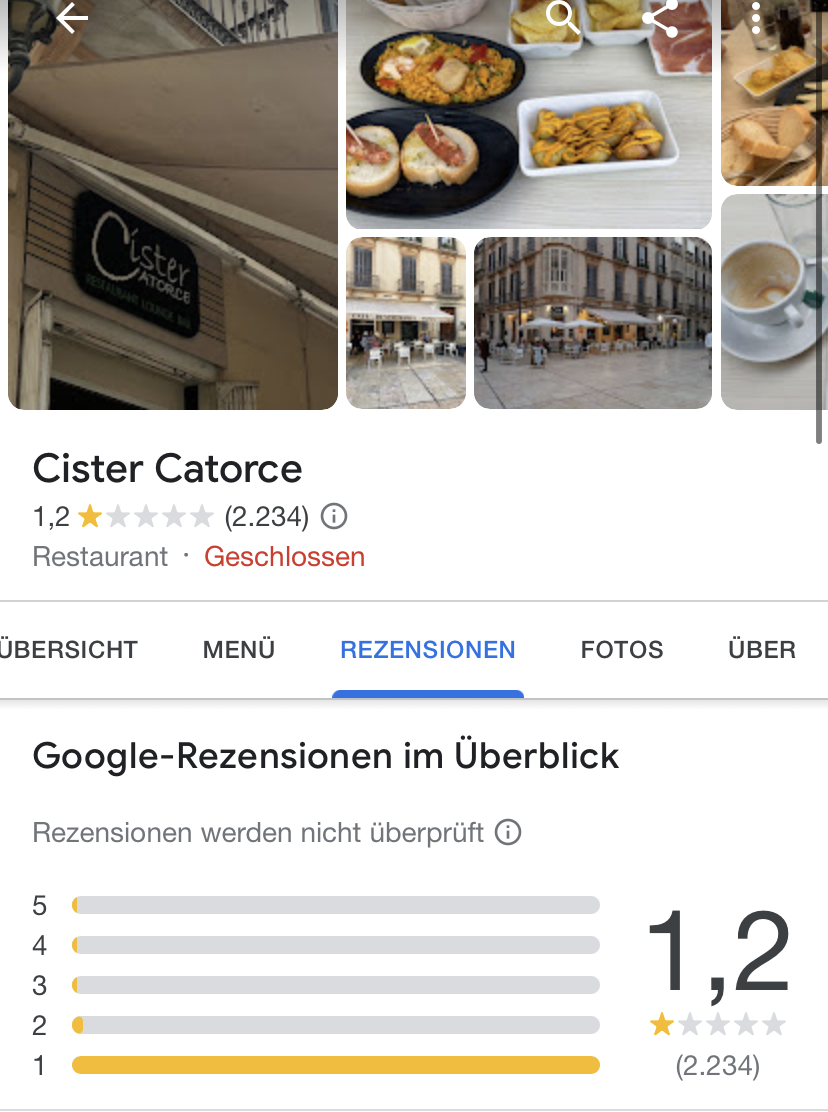828x1112 pixels.
Task: Open the wide evening plaza photo
Action: (x=593, y=323)
